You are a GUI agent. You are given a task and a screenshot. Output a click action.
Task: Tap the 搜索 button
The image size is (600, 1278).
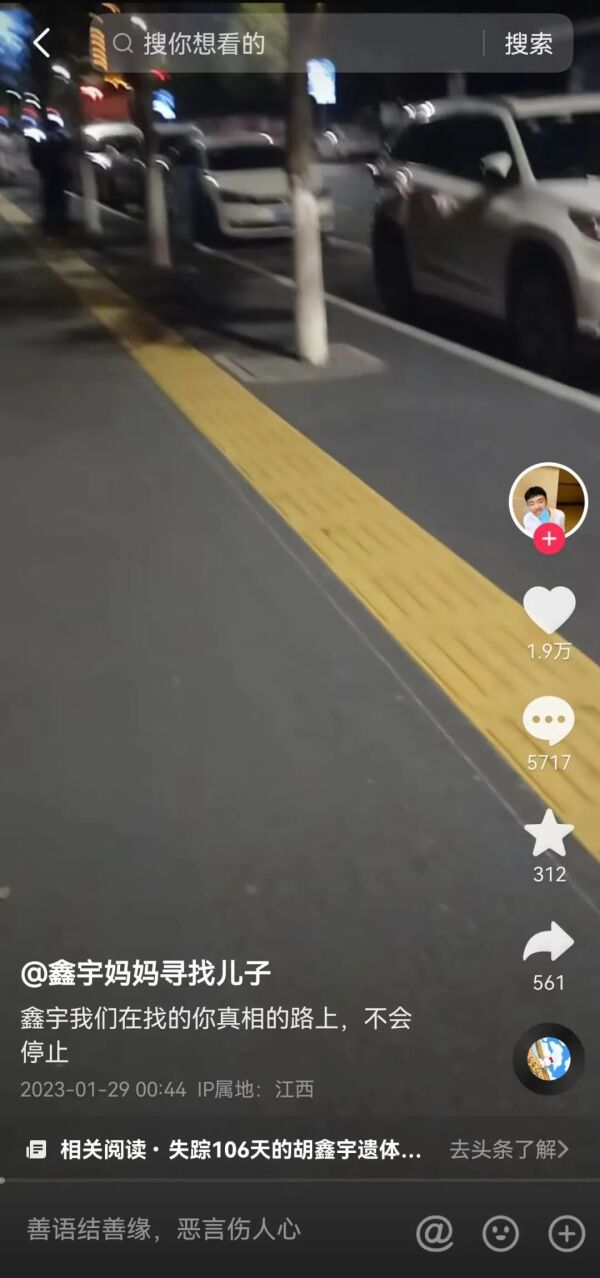click(x=528, y=43)
